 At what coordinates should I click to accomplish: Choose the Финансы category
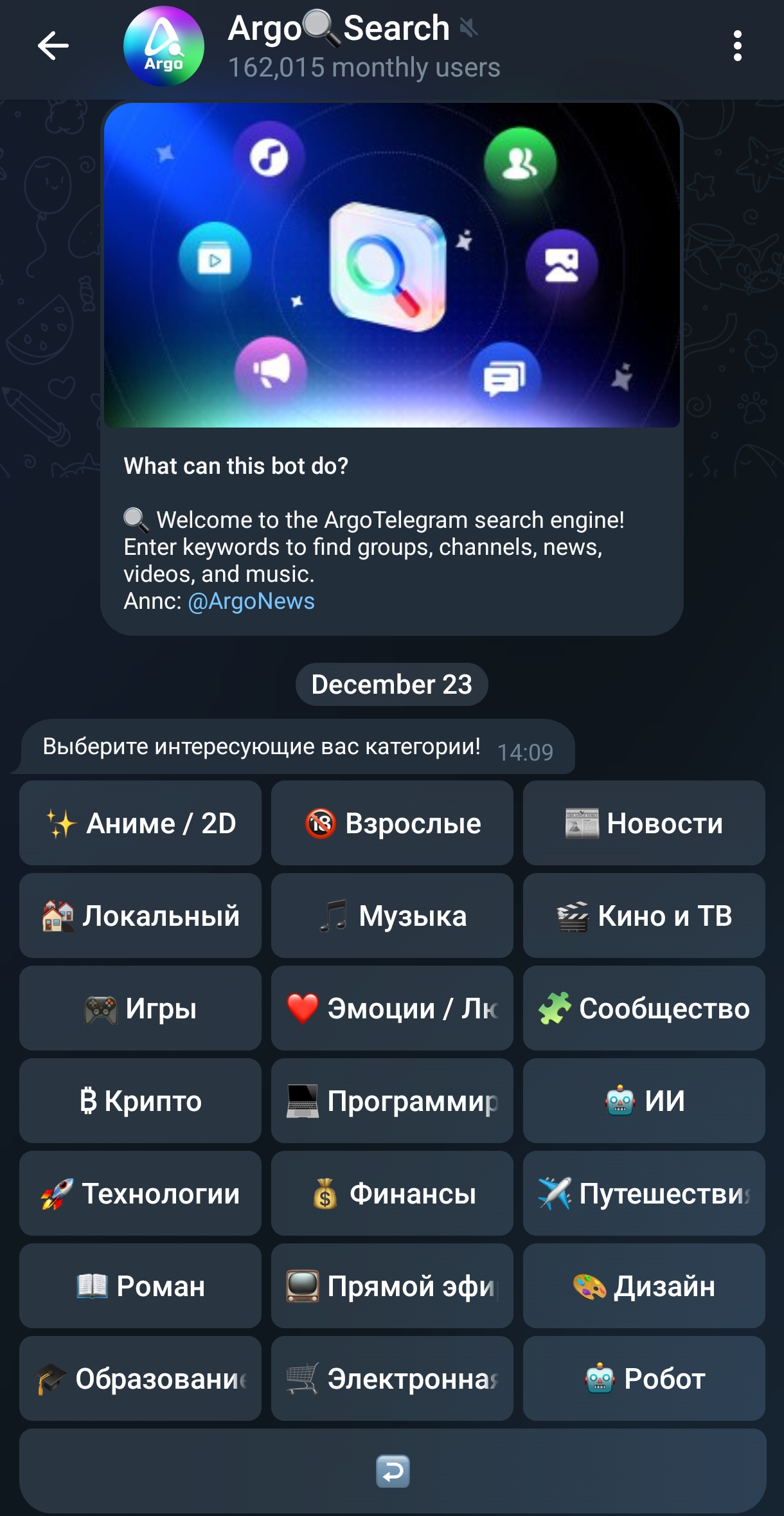[391, 1193]
